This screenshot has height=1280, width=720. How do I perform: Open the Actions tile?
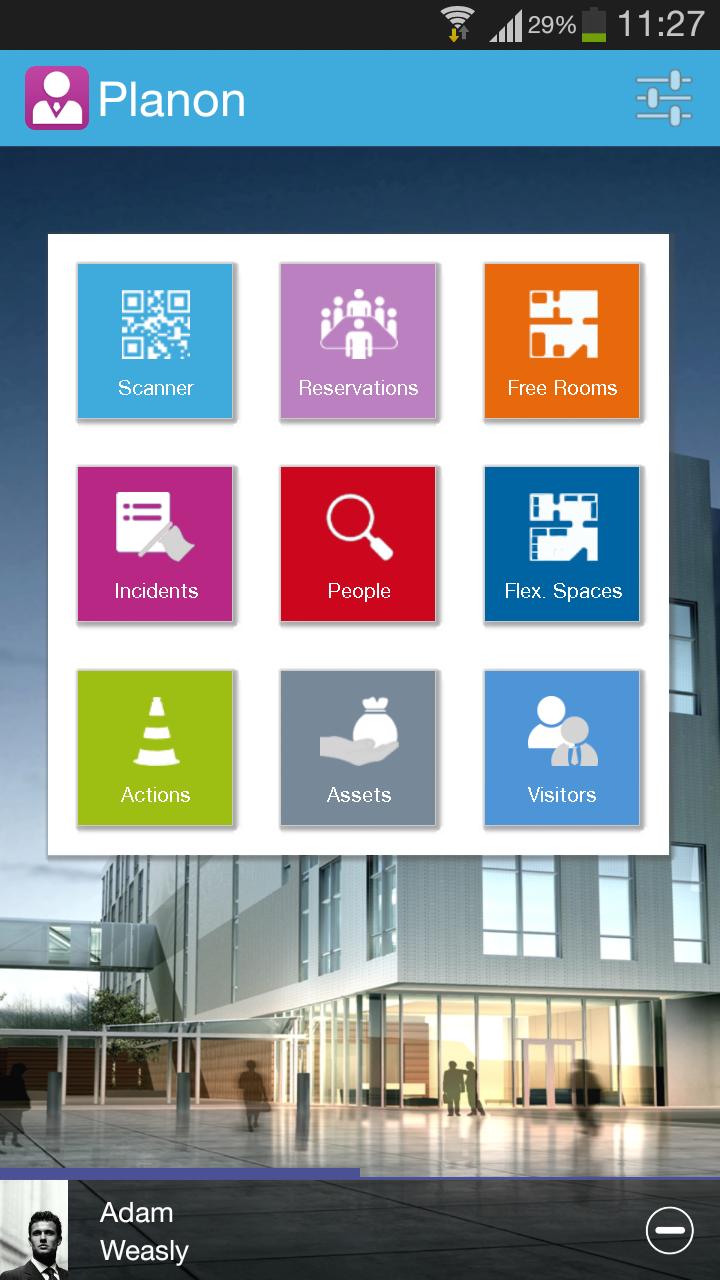[x=155, y=748]
